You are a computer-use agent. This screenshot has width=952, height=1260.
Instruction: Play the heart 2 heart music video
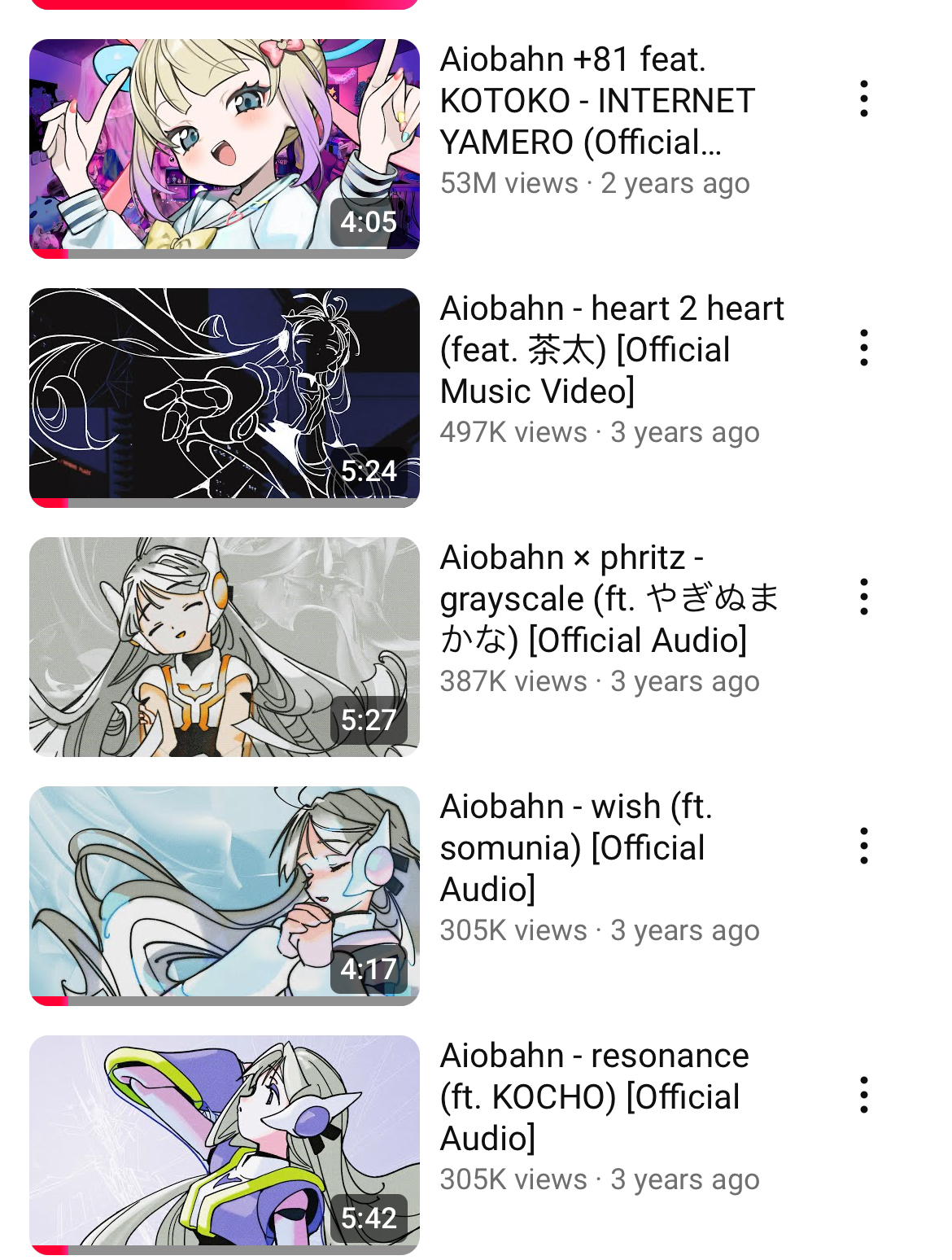[224, 397]
